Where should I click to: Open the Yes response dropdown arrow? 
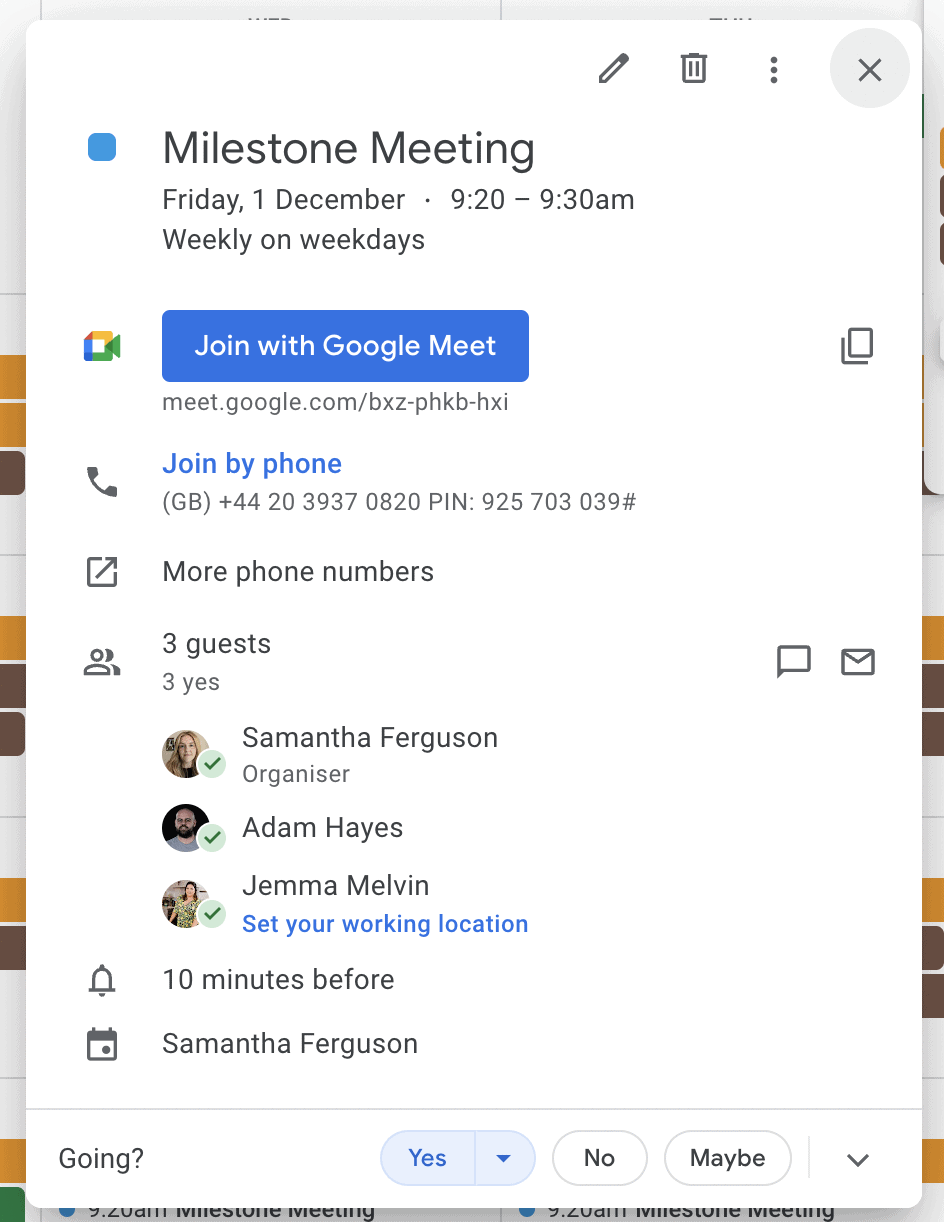pos(504,1158)
